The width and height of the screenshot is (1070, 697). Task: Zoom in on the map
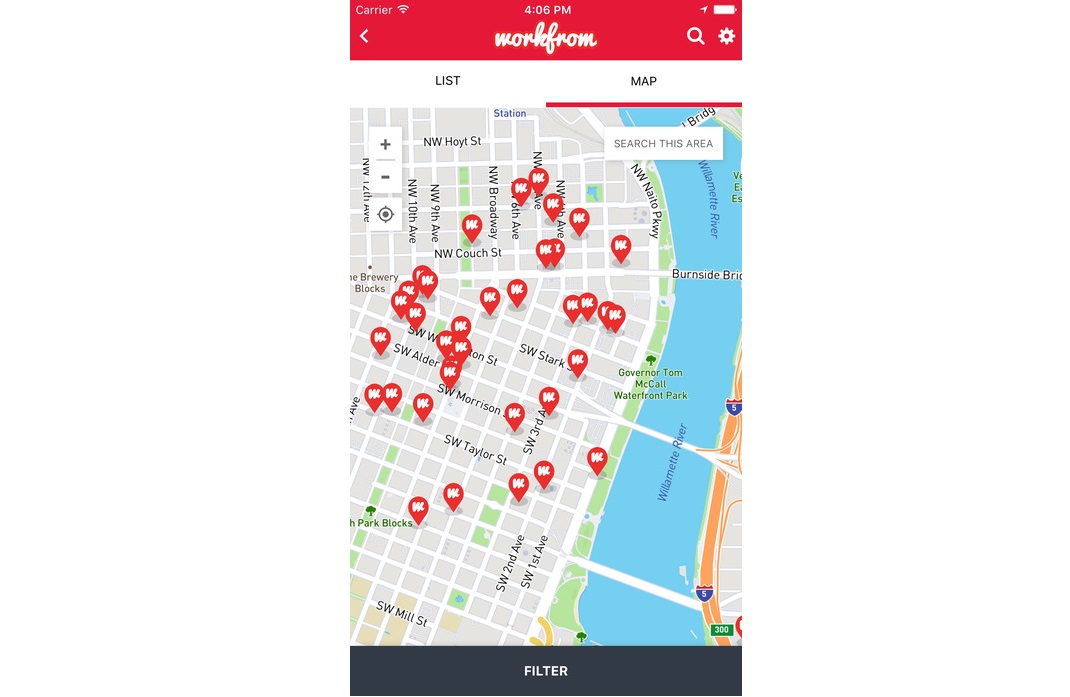[385, 145]
